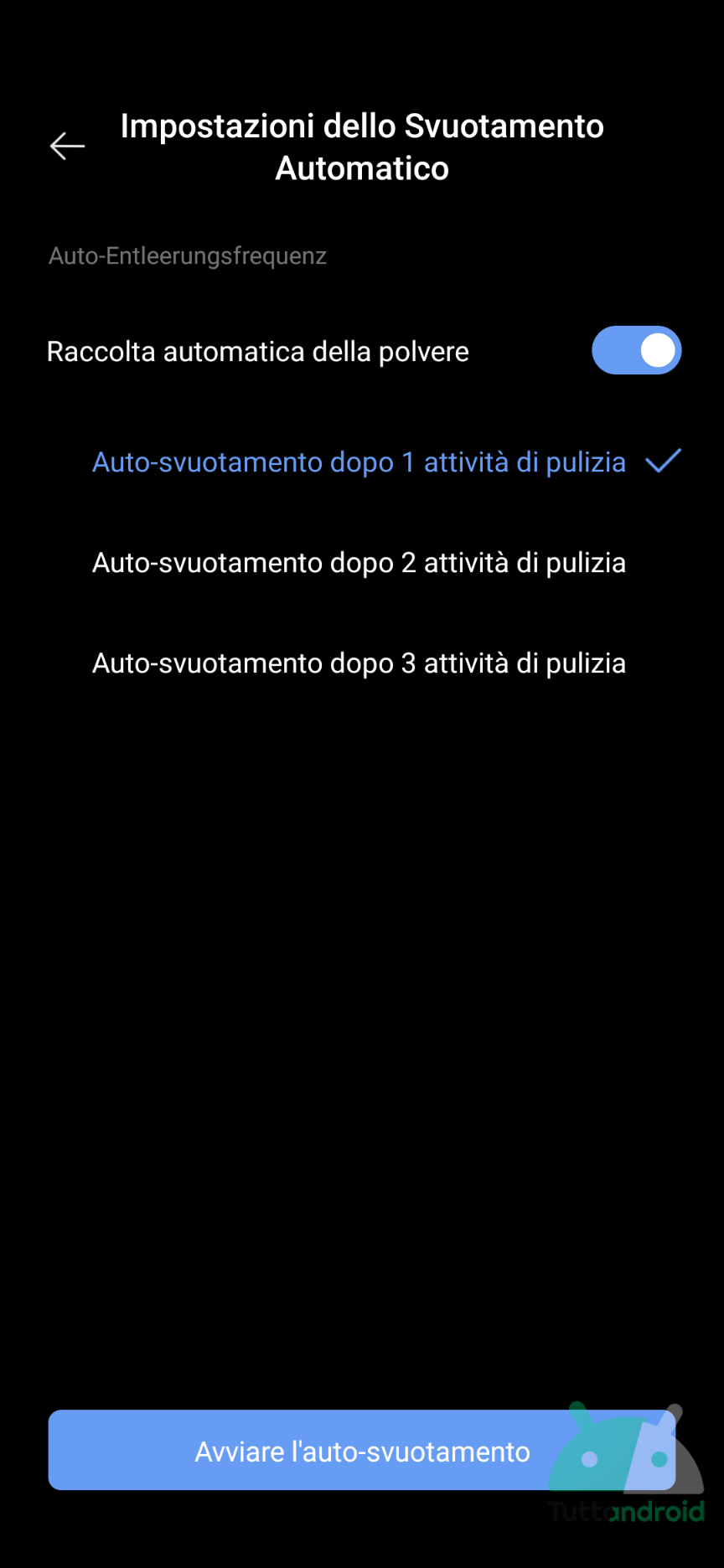Go back using the arrow icon

point(67,147)
